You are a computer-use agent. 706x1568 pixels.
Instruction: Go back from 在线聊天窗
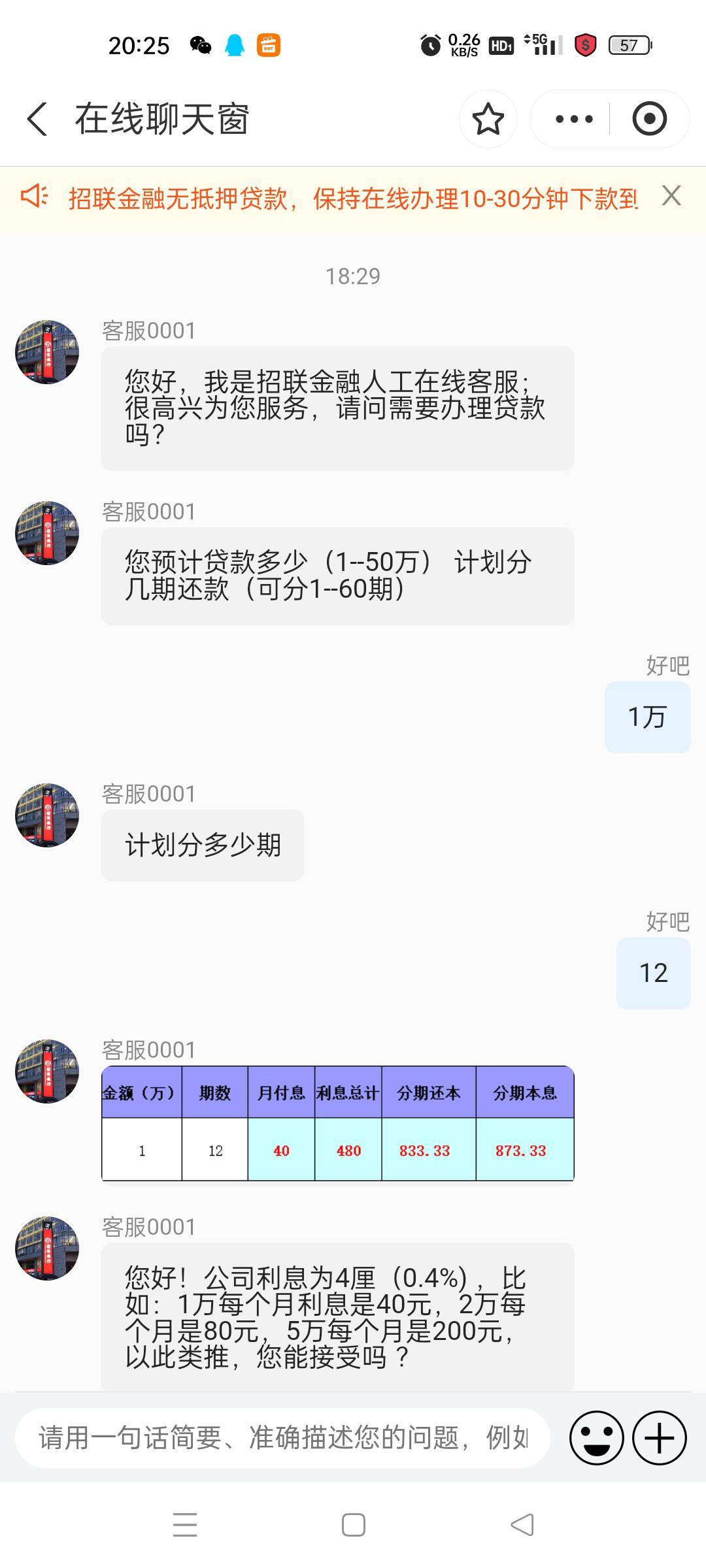coord(38,120)
